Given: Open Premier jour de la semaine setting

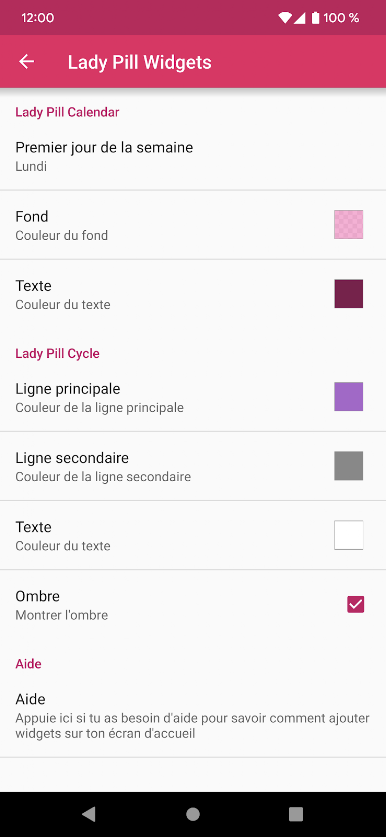Looking at the screenshot, I should tap(193, 156).
